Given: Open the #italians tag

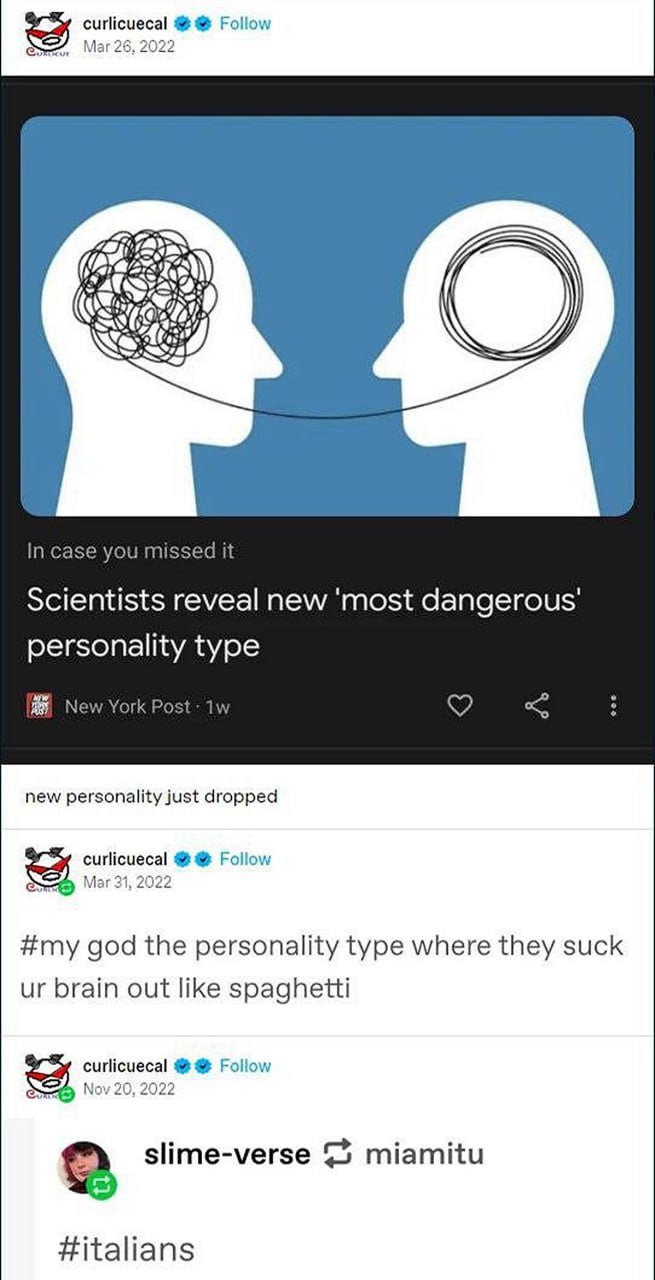Looking at the screenshot, I should (126, 1249).
